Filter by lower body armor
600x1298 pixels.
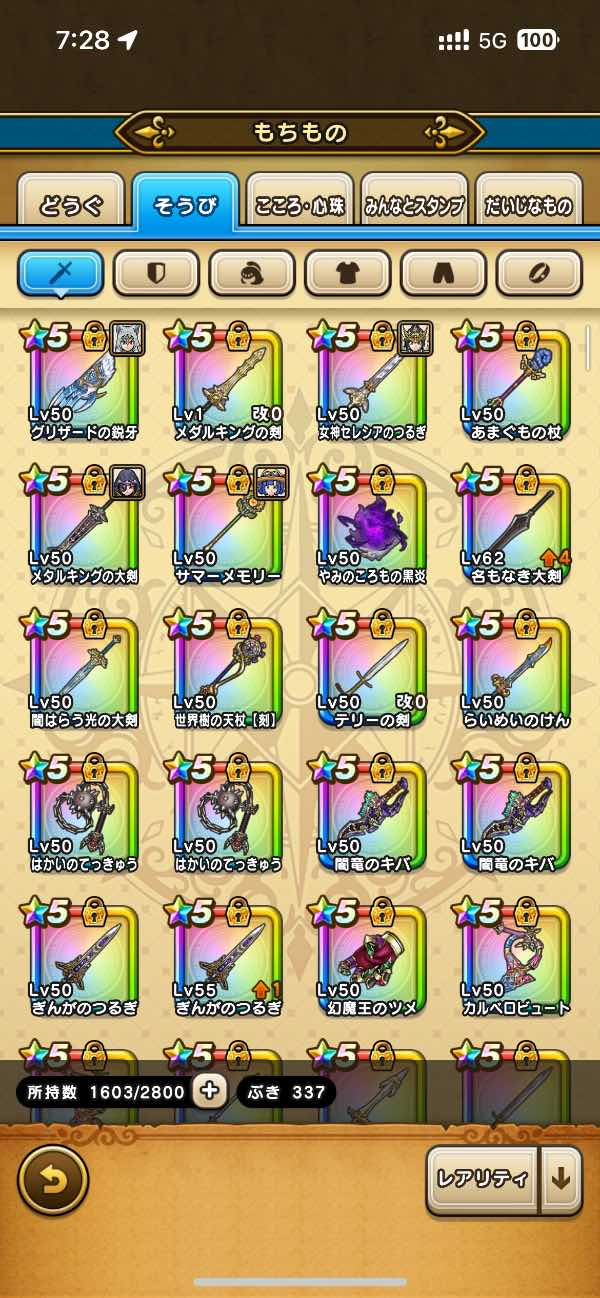coord(443,272)
